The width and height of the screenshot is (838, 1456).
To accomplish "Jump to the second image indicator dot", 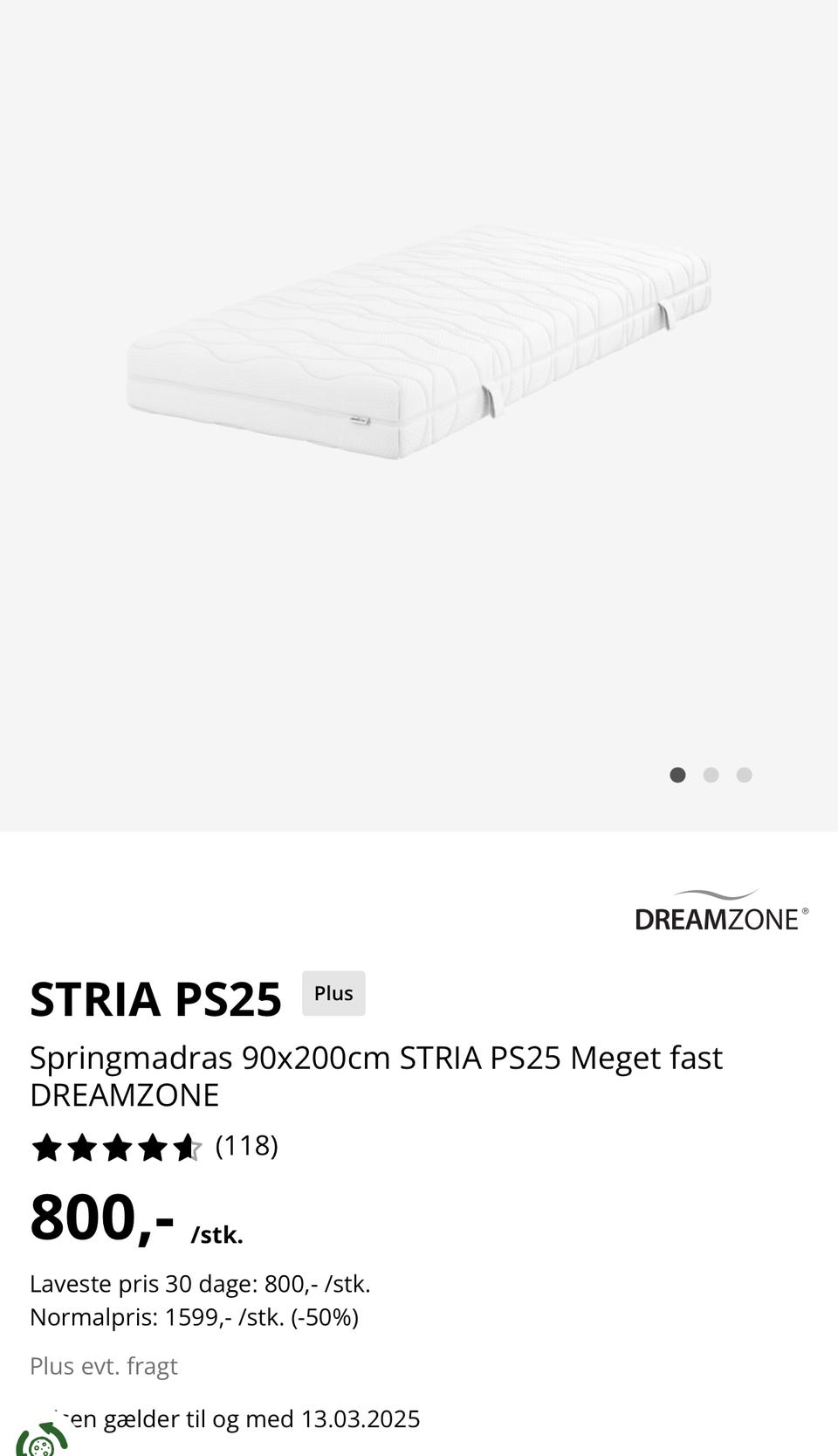I will [711, 775].
